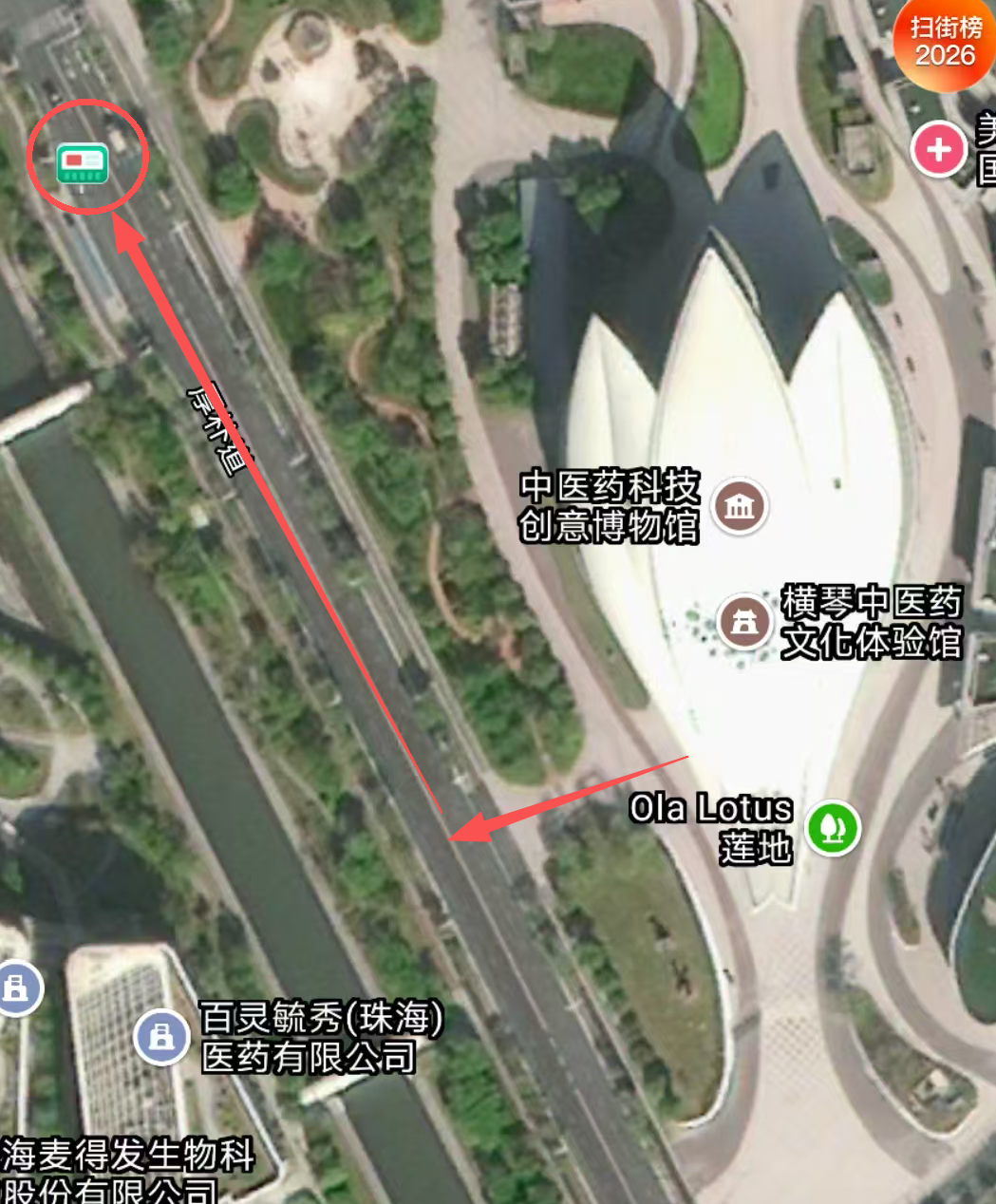Tap the red hospital cross marker
Viewport: 996px width, 1204px height.
pyautogui.click(x=938, y=150)
